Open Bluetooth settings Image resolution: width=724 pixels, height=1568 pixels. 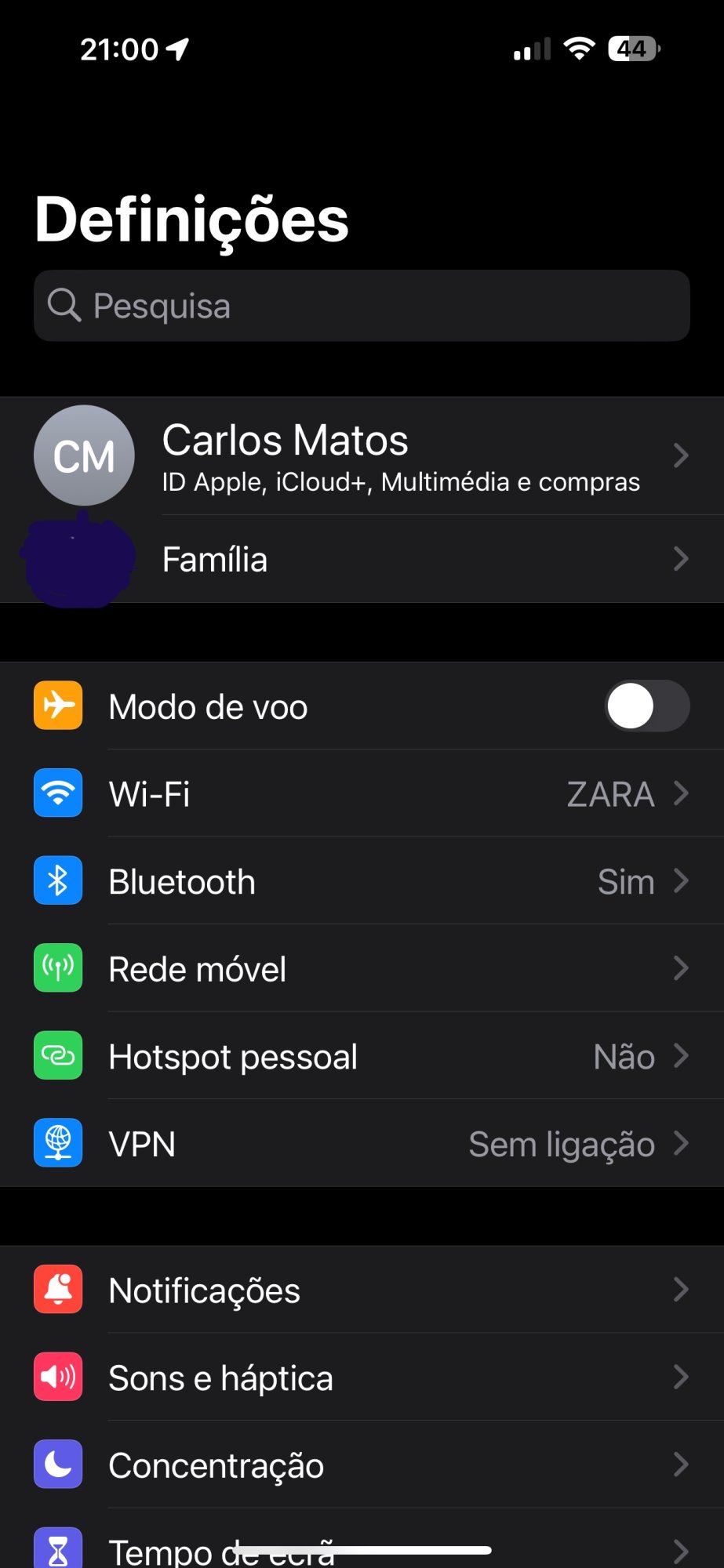[x=361, y=882]
